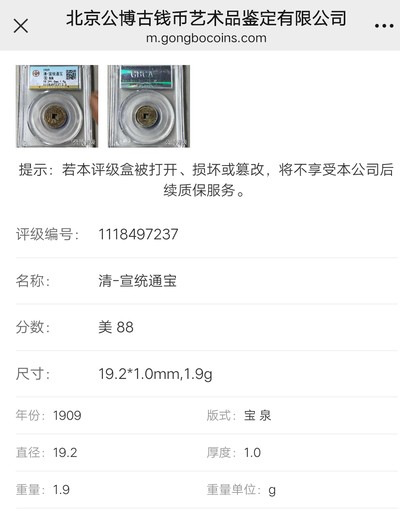Enlarge the back-side slab photo with hologram
400x512 pixels.
pyautogui.click(x=149, y=106)
